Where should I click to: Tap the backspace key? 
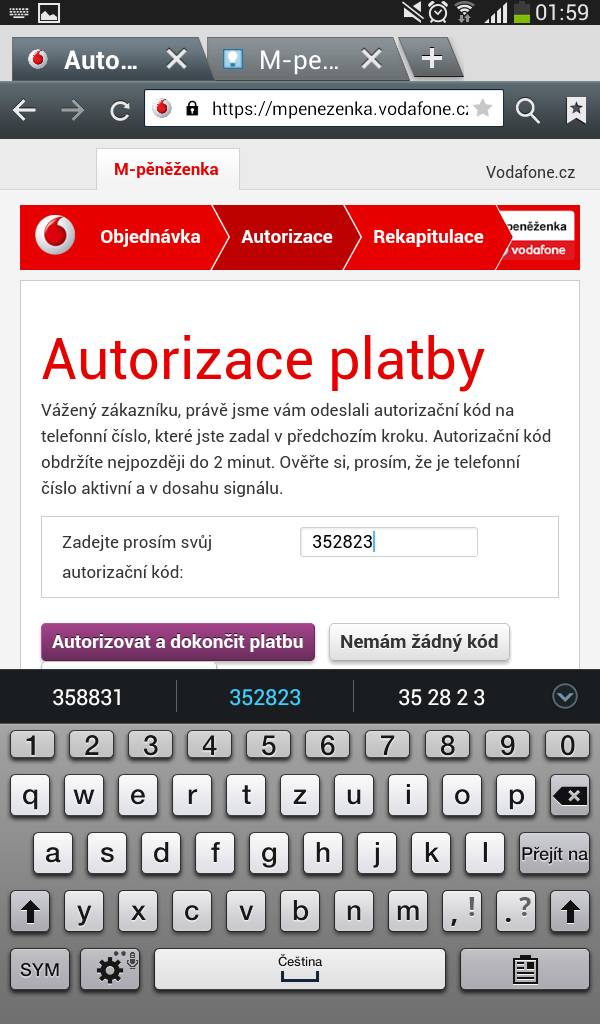point(570,796)
